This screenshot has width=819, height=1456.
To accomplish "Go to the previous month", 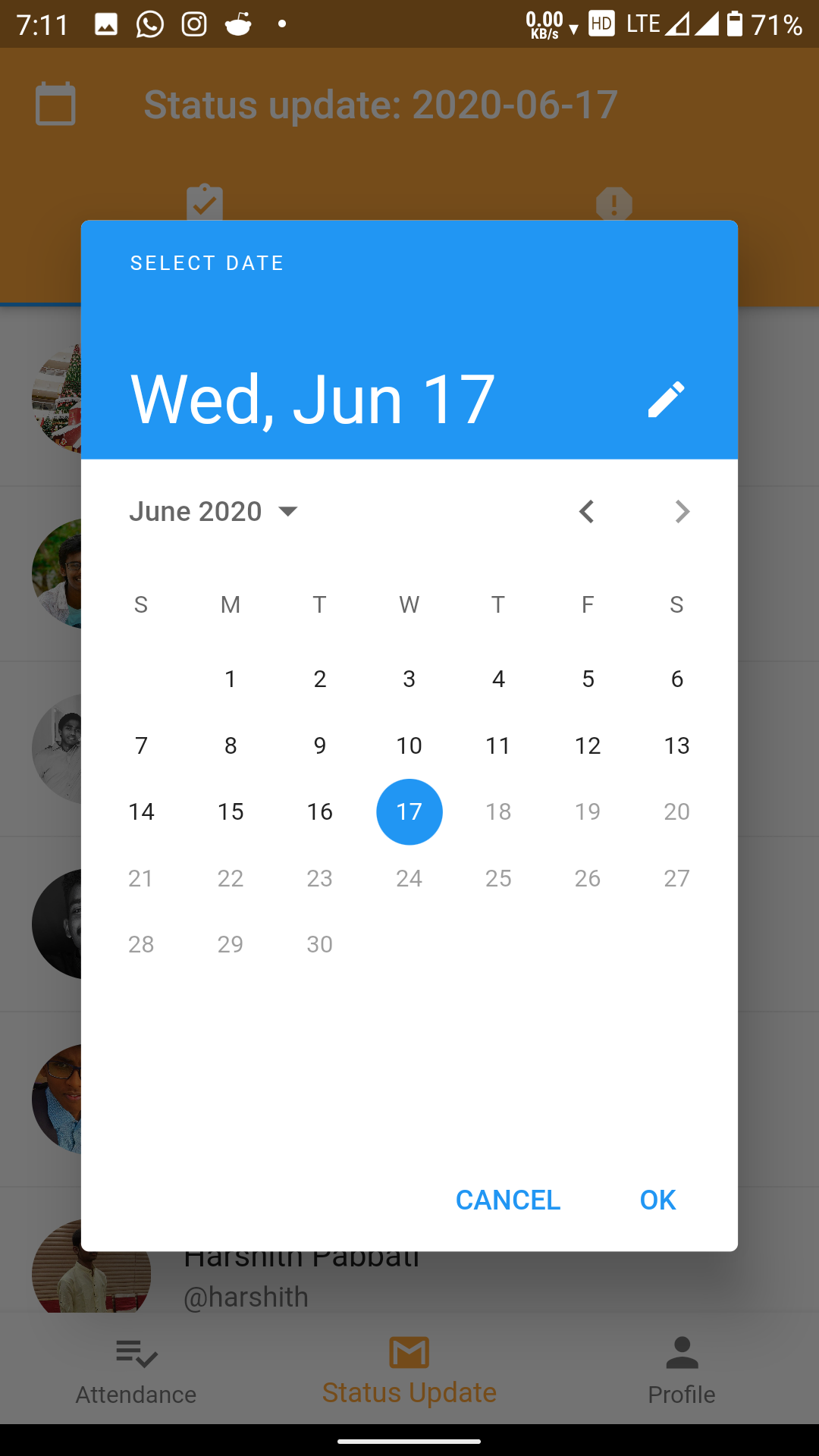I will click(586, 512).
